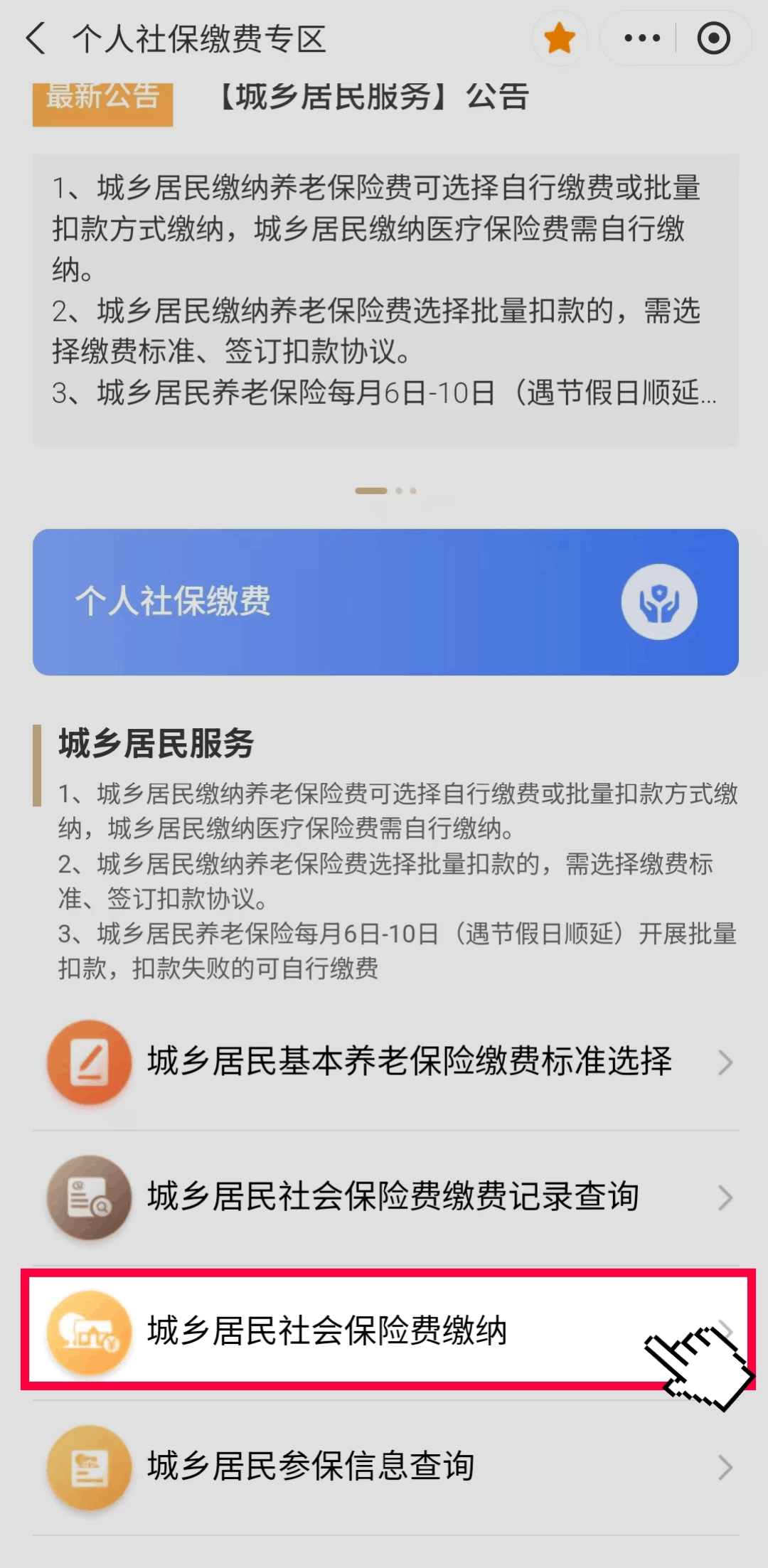Go back from 个人社保缴费专区
The image size is (768, 1568).
coord(36,38)
